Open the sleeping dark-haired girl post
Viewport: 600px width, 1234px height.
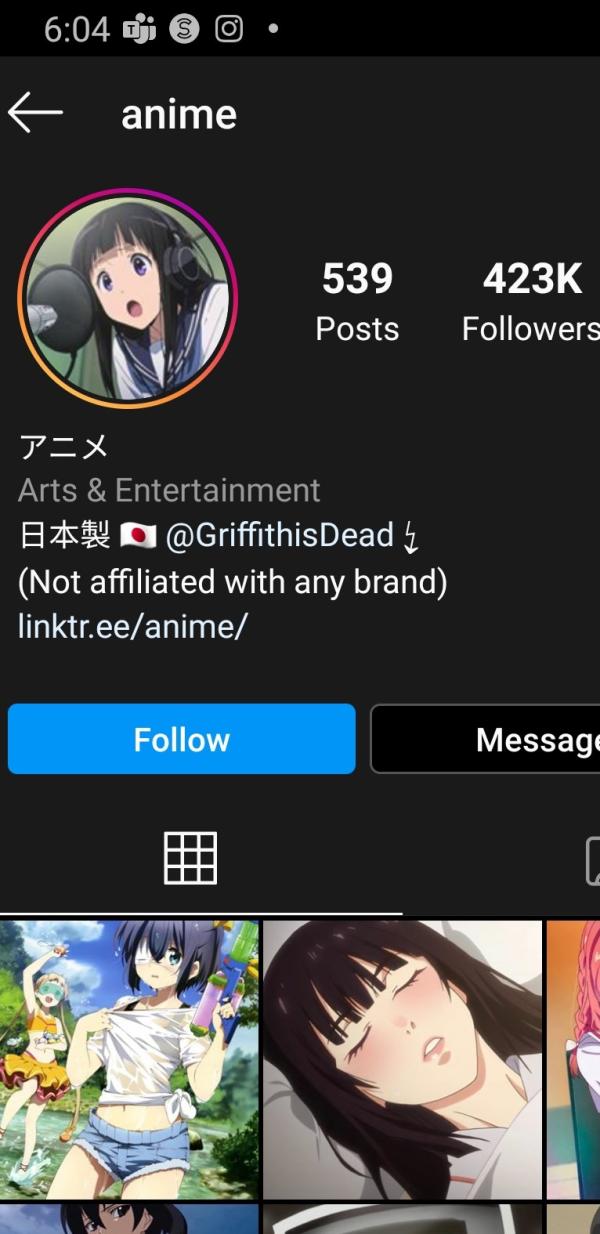point(402,1059)
